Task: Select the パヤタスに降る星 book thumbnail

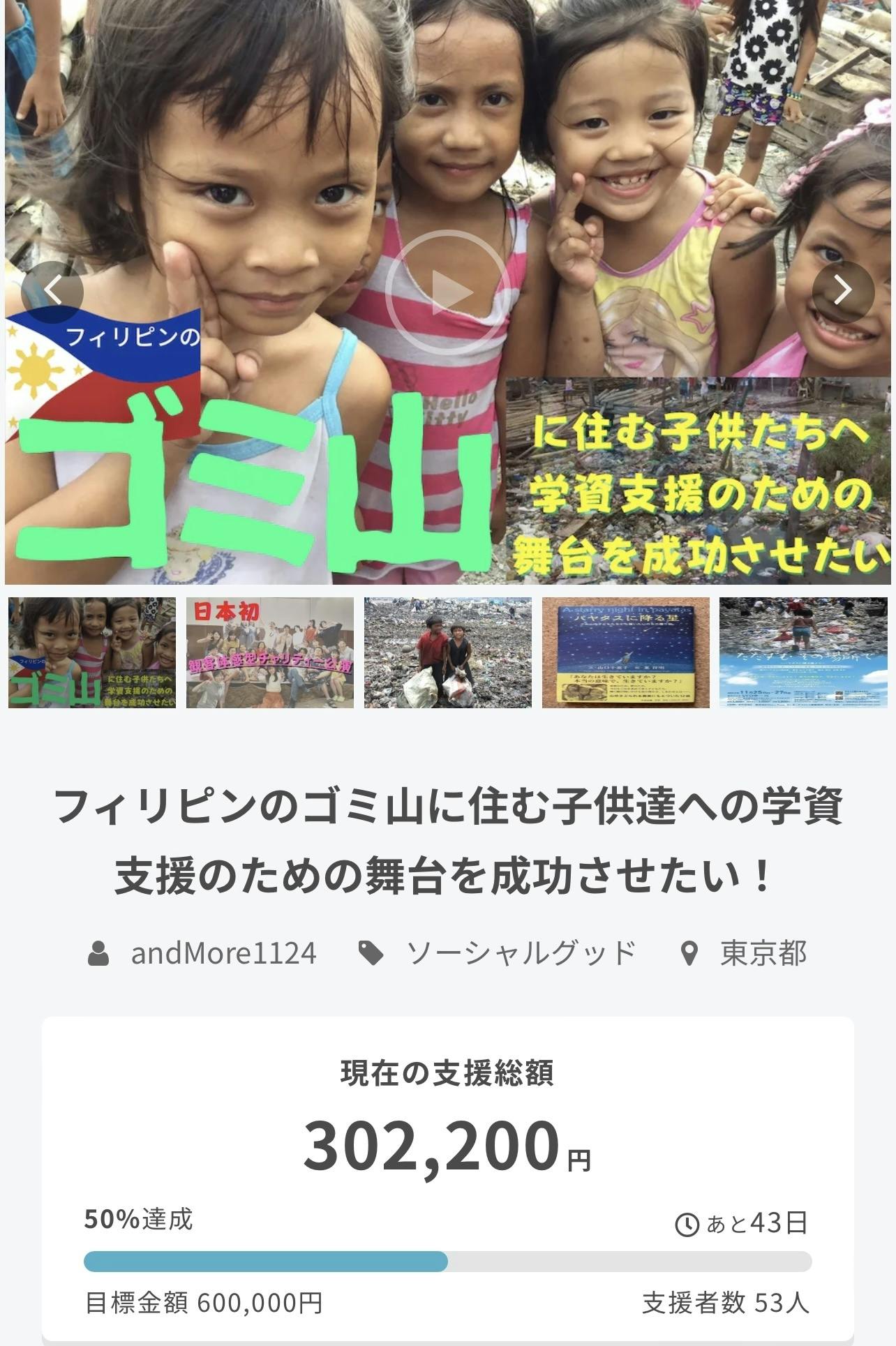Action: 626,652
